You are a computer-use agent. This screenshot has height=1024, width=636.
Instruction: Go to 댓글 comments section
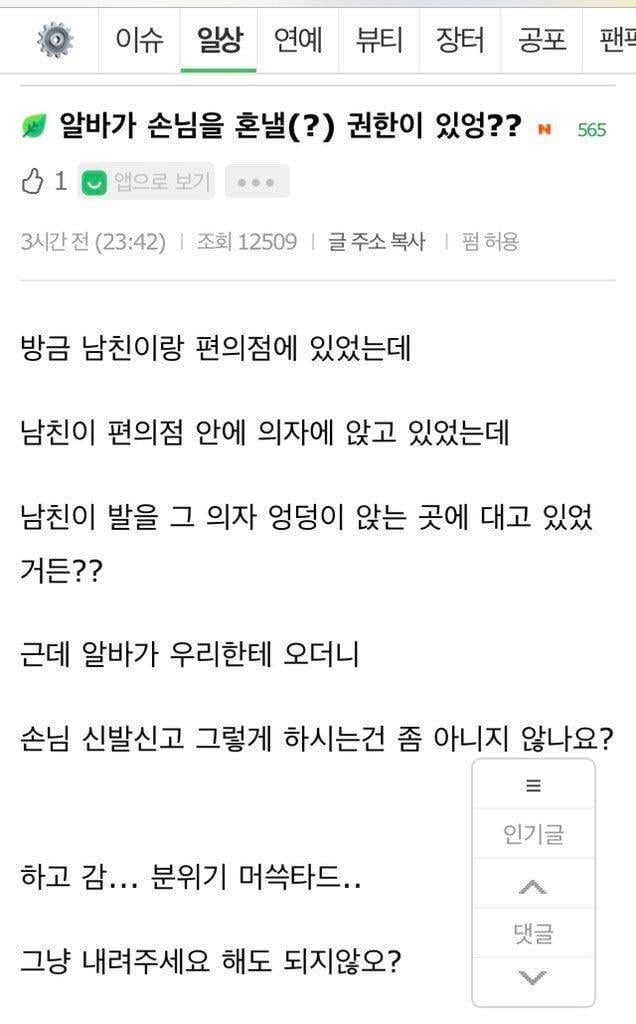click(x=533, y=933)
